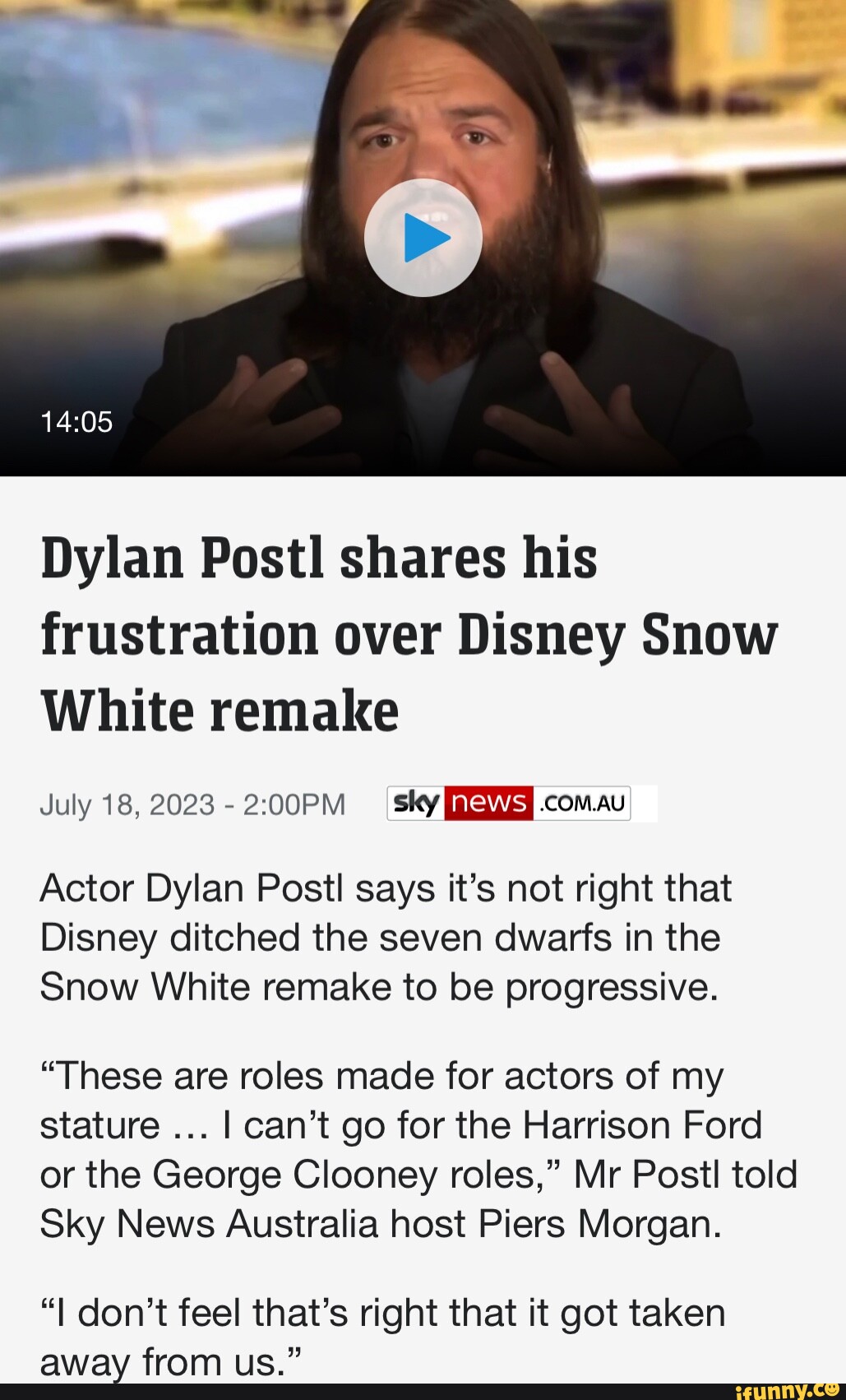Click the July 18, 2023 timestamp text
846x1400 pixels.
[x=192, y=804]
